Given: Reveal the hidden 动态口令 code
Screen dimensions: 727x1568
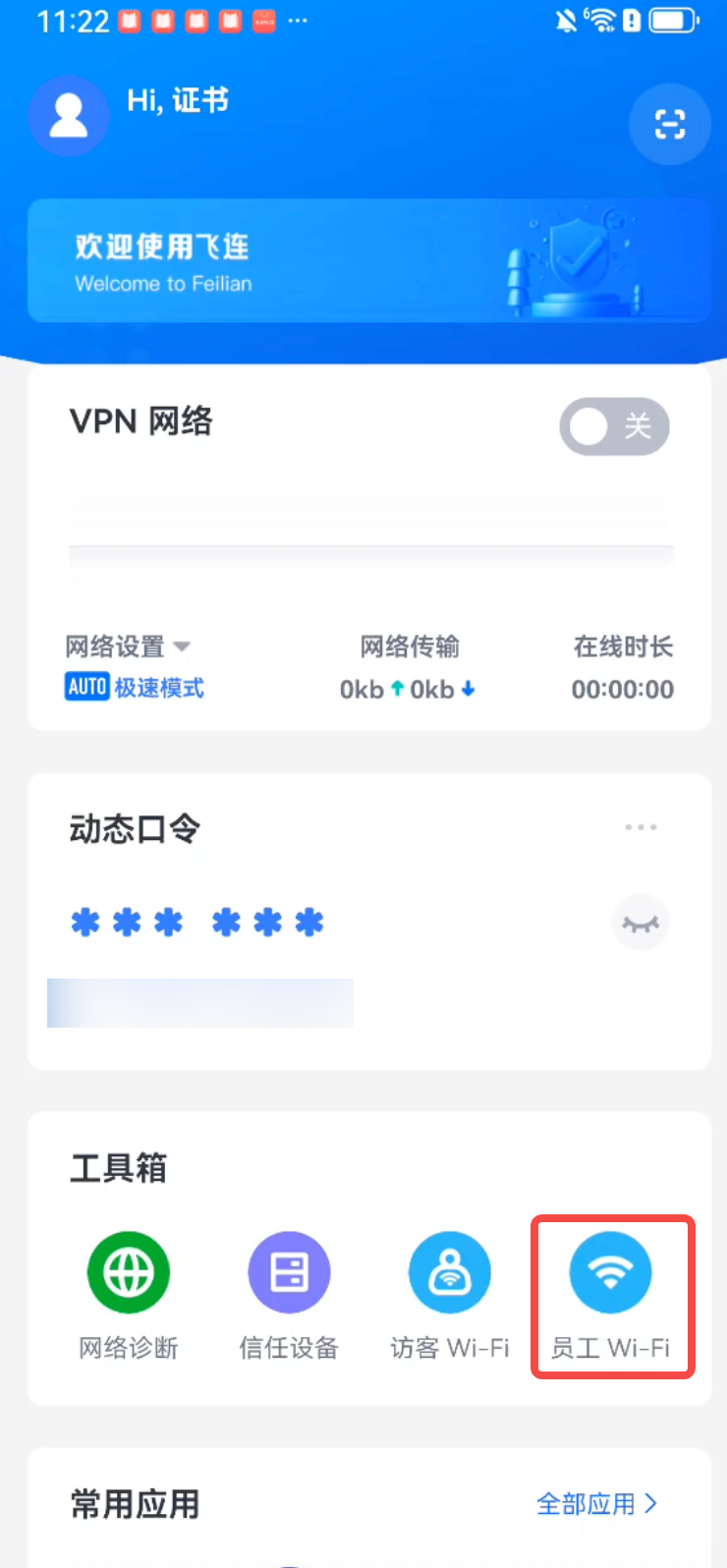Looking at the screenshot, I should click(641, 924).
